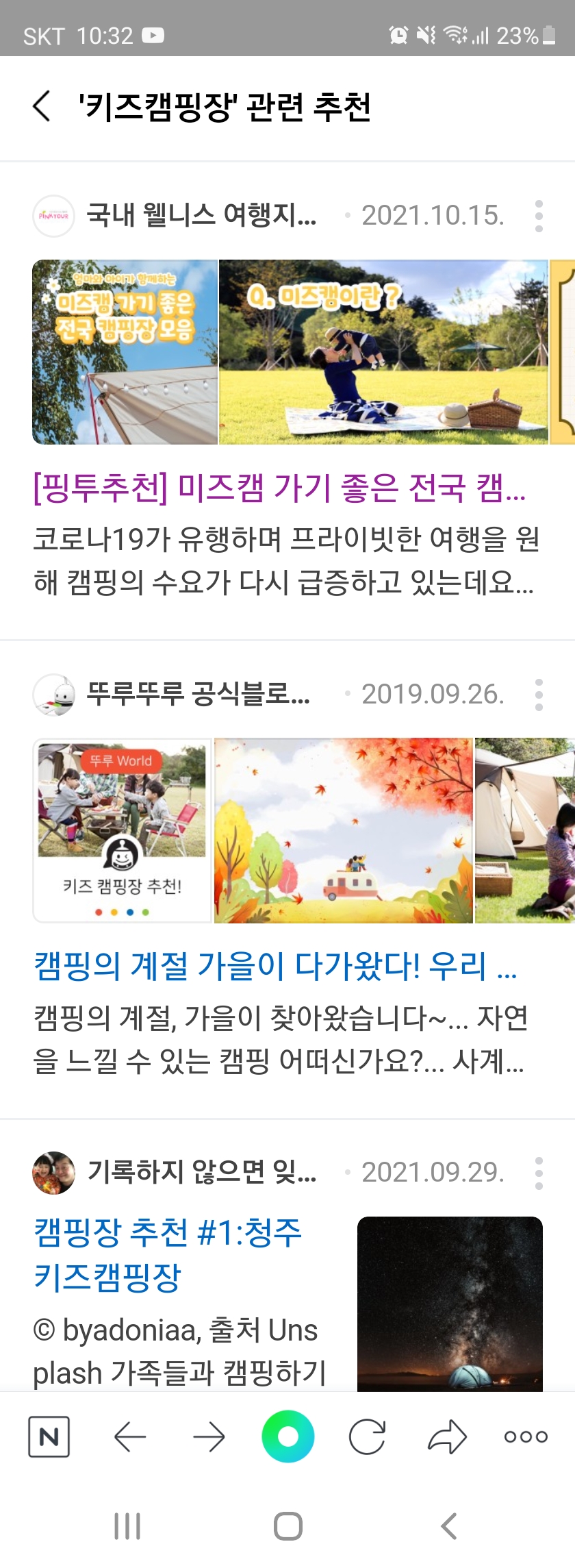This screenshot has width=575, height=1568.
Task: Open the autumn camper van illustration
Action: [x=344, y=830]
